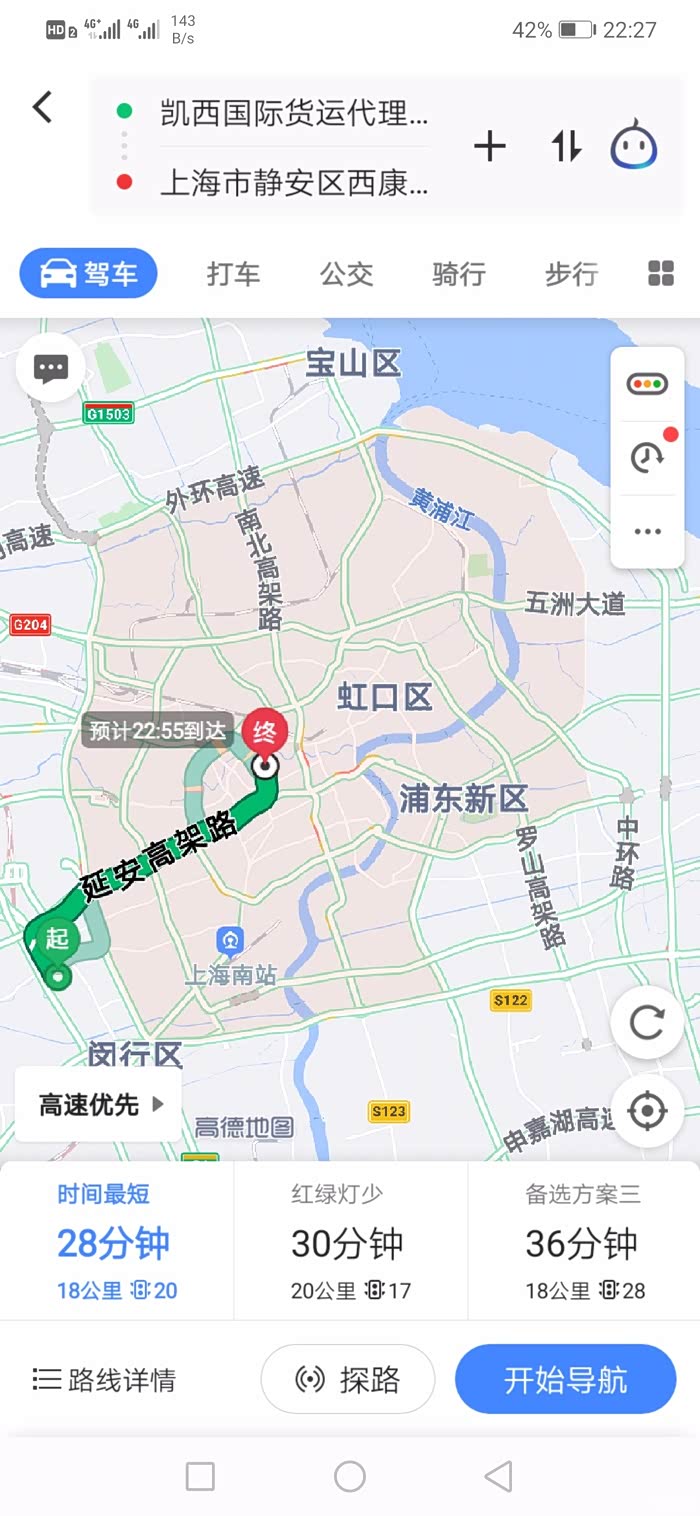
Task: Open the voice assistant robot icon
Action: [x=634, y=144]
